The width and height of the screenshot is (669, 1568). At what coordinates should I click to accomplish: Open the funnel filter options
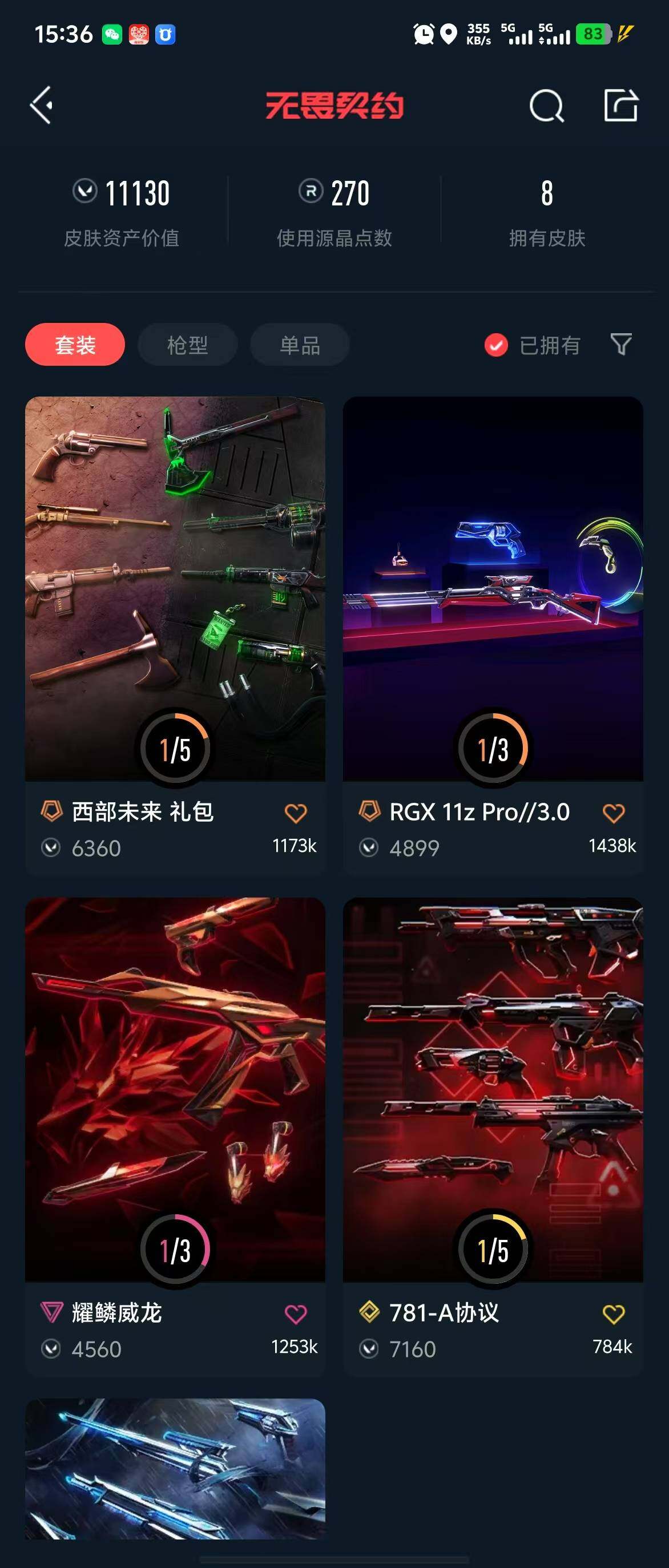tap(621, 344)
